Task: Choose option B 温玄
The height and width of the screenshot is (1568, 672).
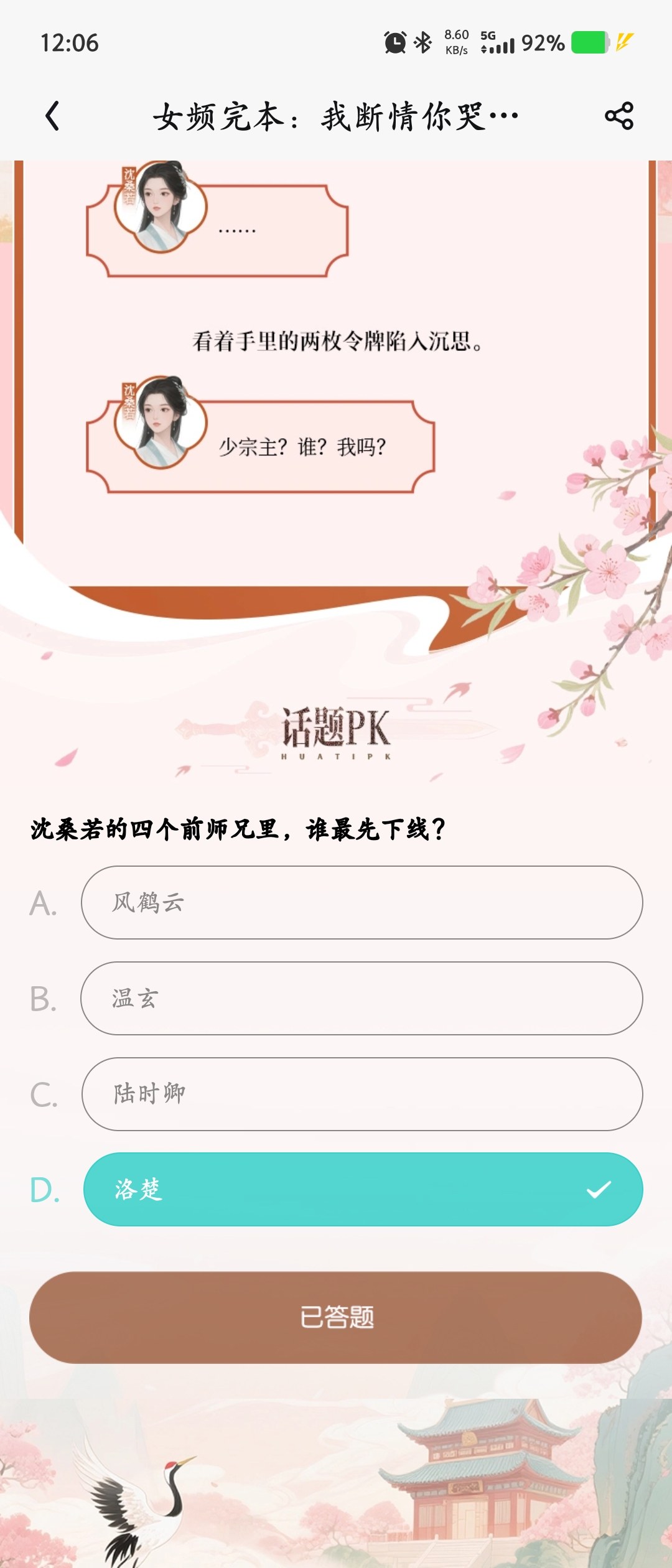Action: 362,998
